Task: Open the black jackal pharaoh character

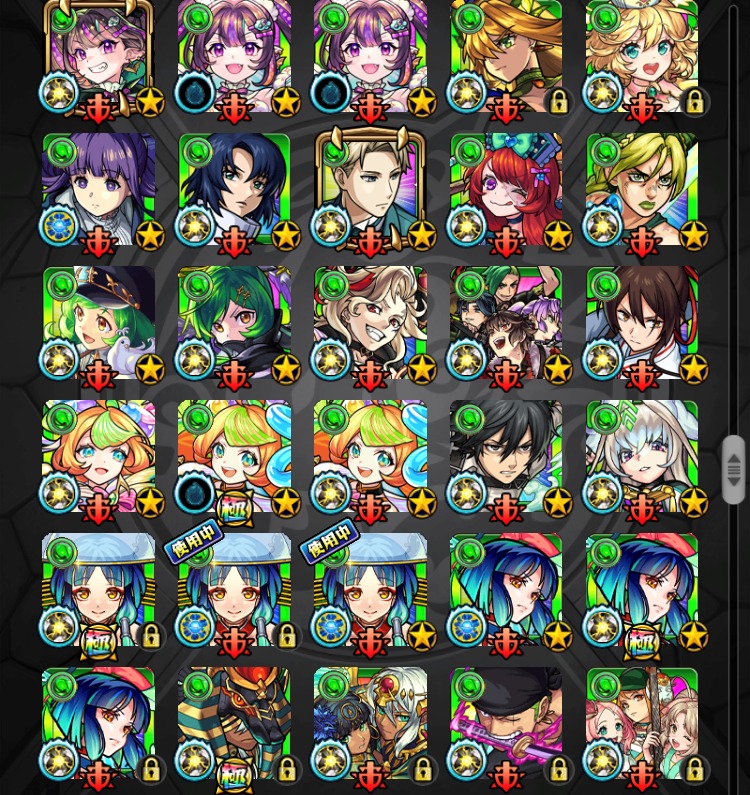Action: pos(235,724)
